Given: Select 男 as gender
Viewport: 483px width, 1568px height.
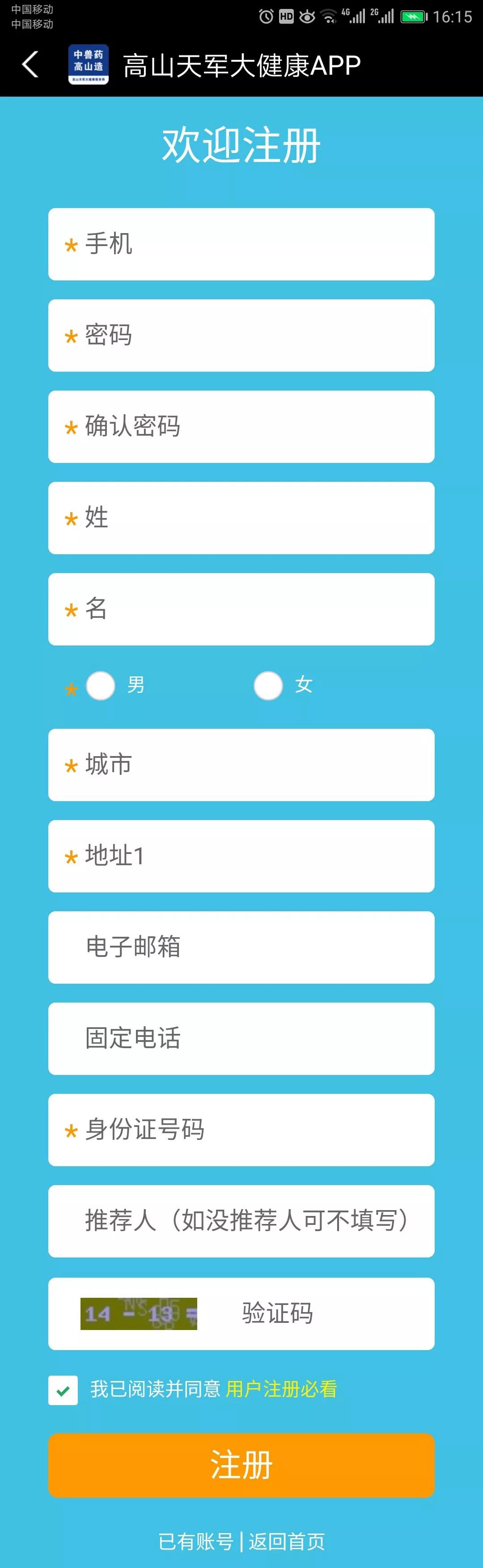Looking at the screenshot, I should (101, 686).
